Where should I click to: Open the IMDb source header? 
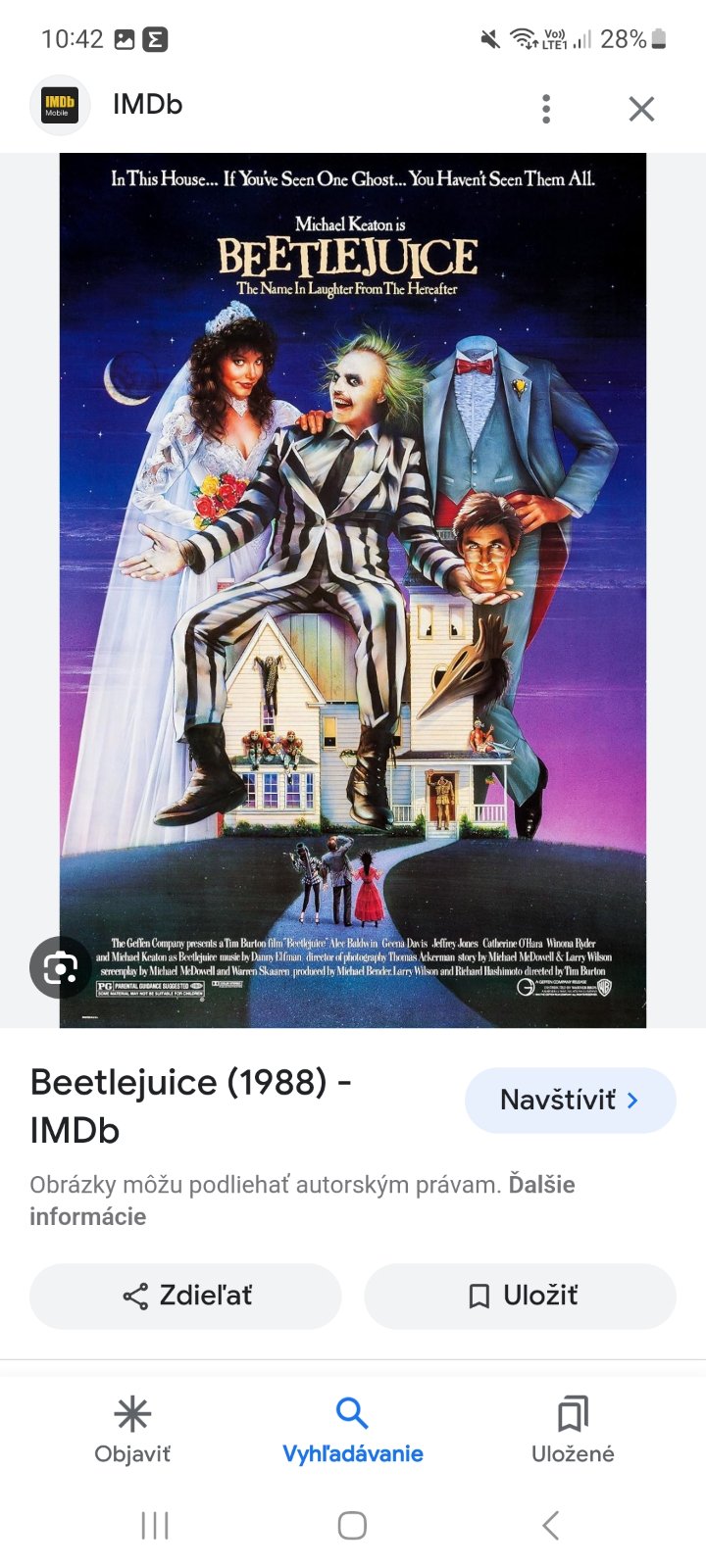[x=147, y=105]
